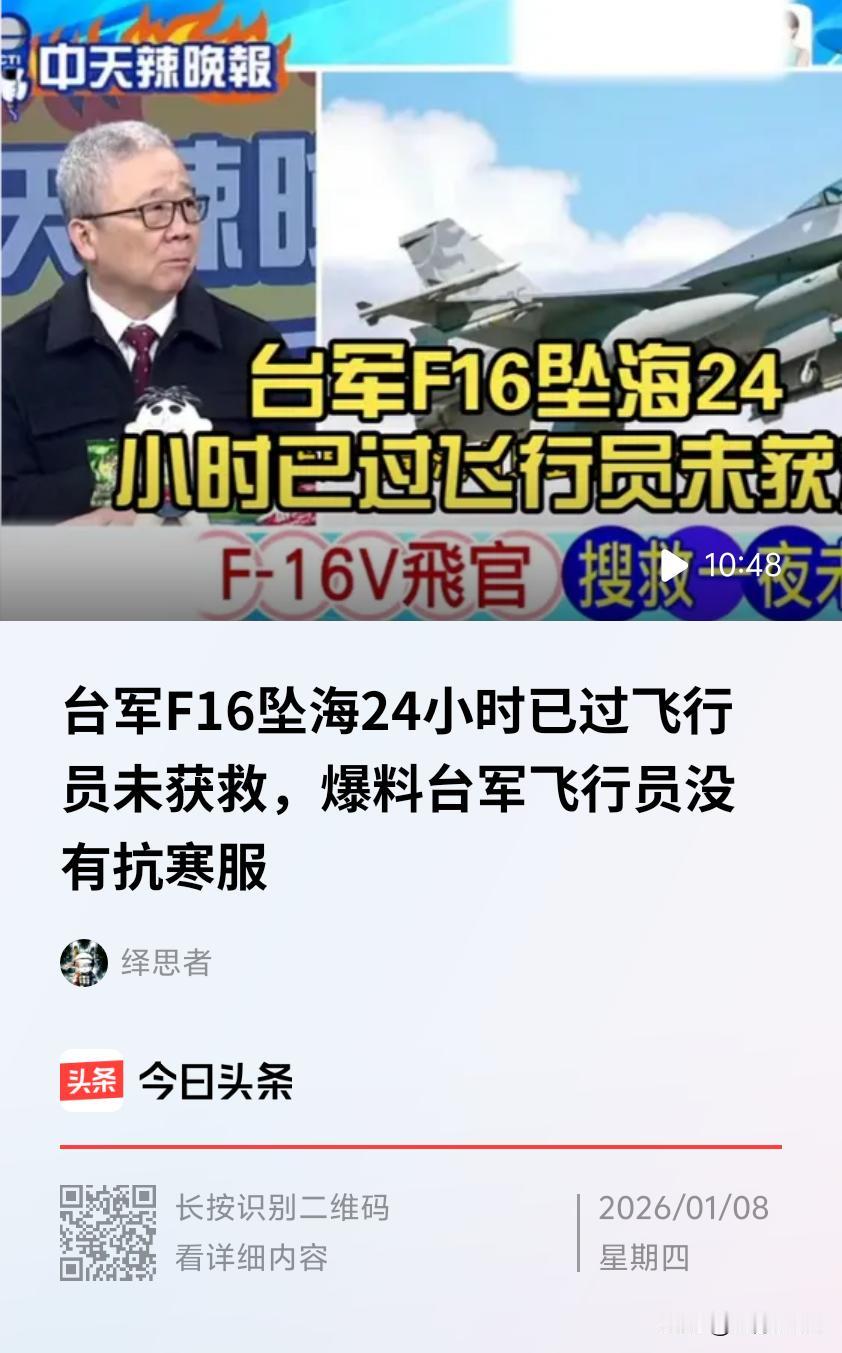Toggle video playback via center play control
Screen dimensions: 842x1353
[672, 565]
